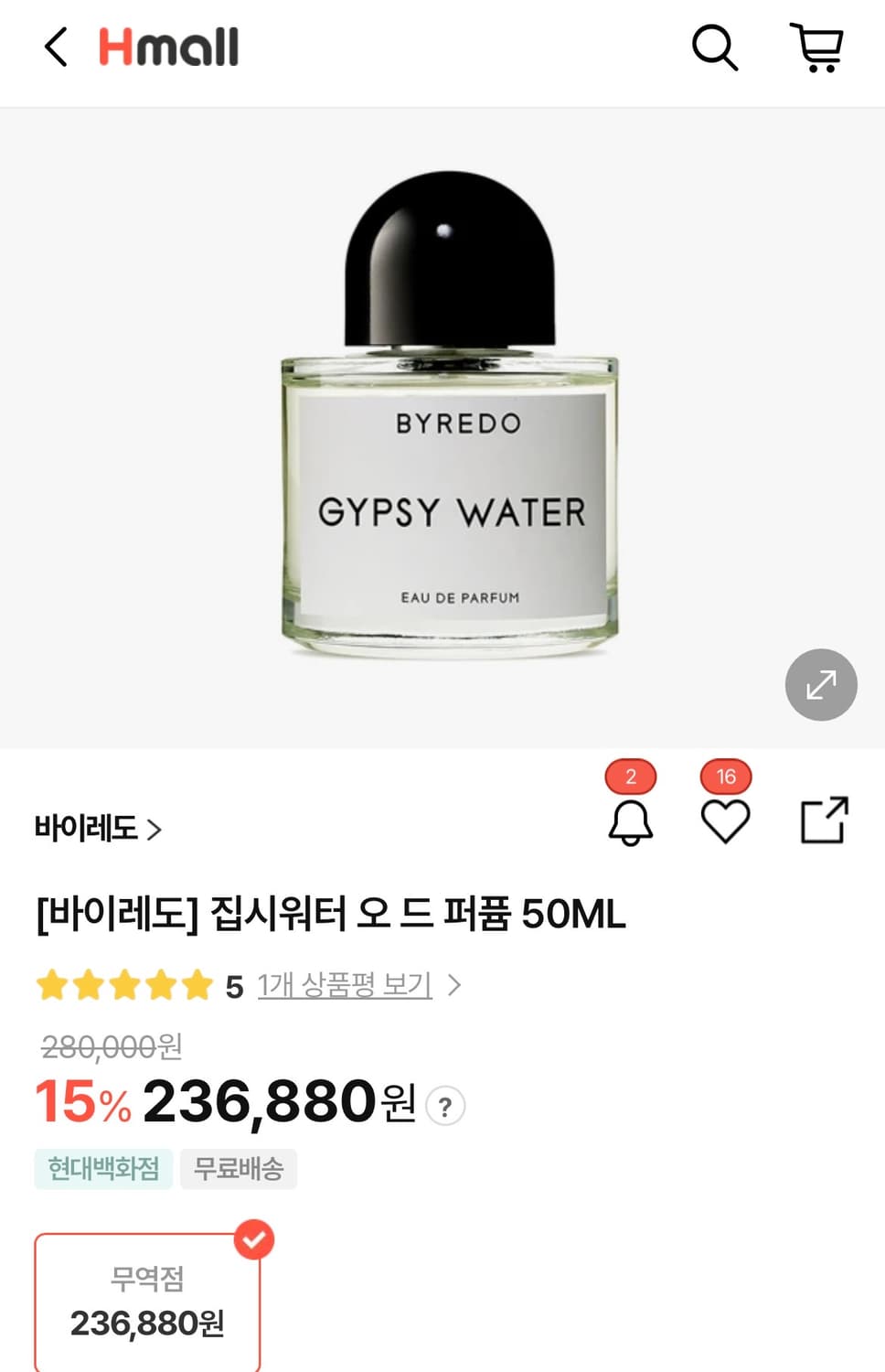This screenshot has height=1372, width=885.
Task: Select the 무료배송 tag
Action: click(x=239, y=1168)
